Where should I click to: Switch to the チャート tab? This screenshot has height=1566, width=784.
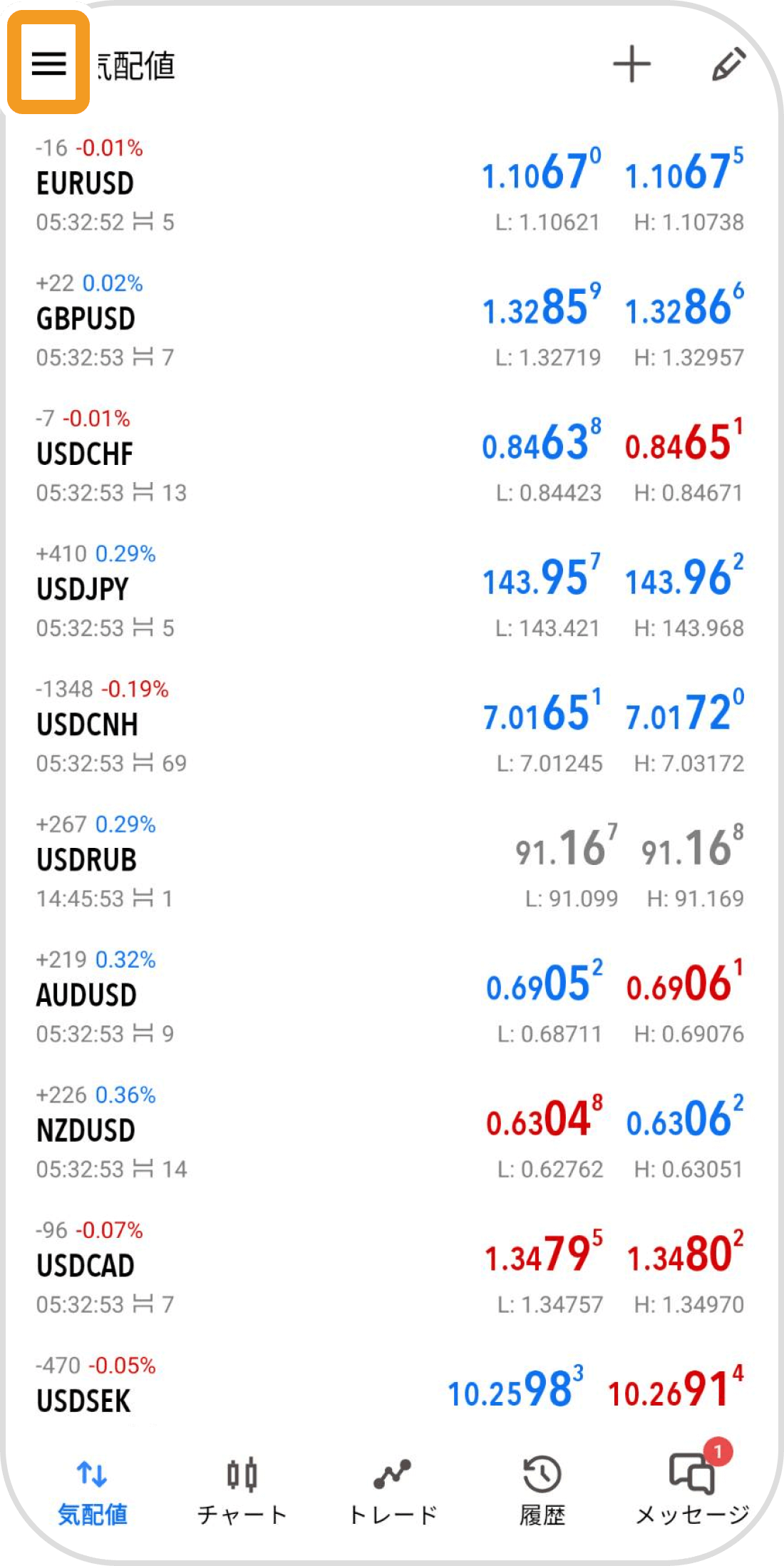coord(242,1490)
